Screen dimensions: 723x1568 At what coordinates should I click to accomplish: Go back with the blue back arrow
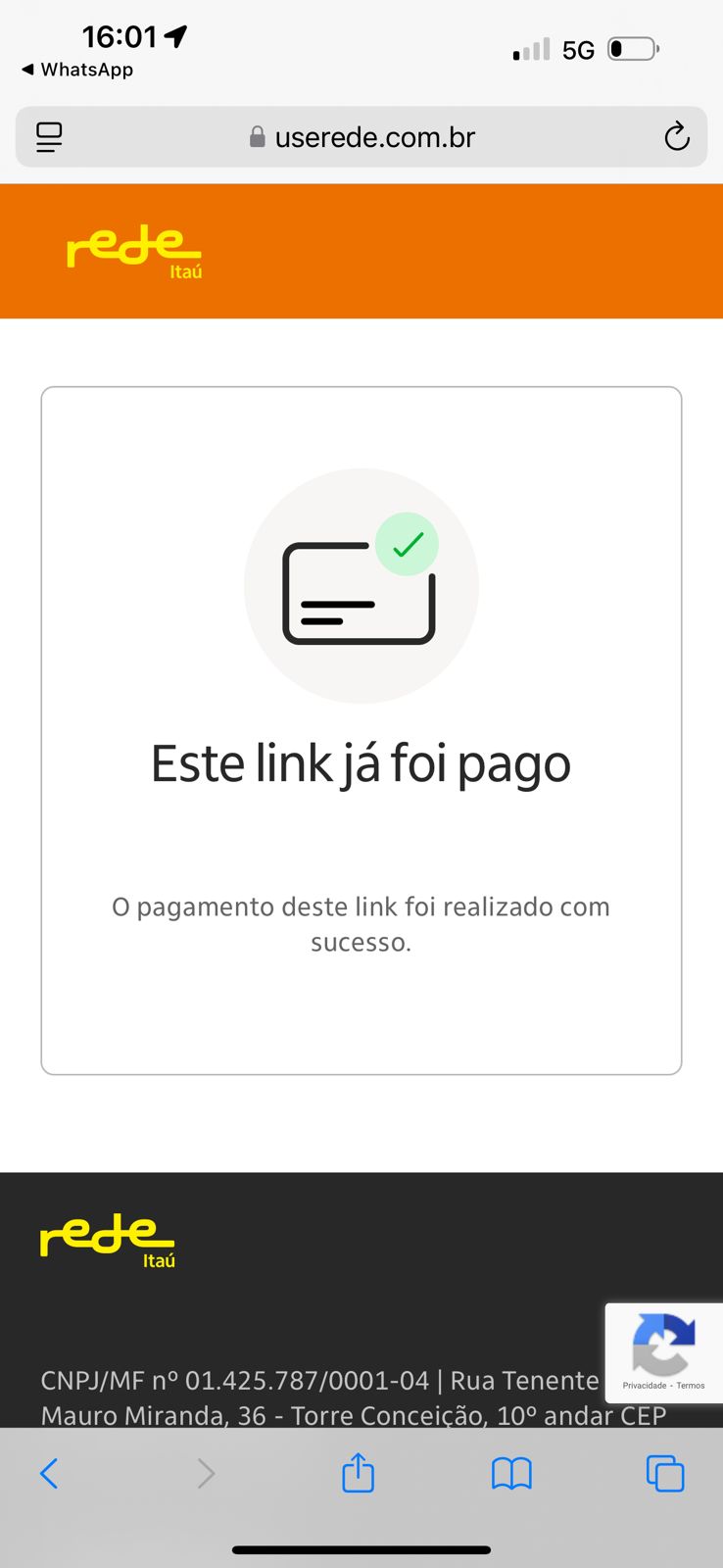[x=50, y=1473]
